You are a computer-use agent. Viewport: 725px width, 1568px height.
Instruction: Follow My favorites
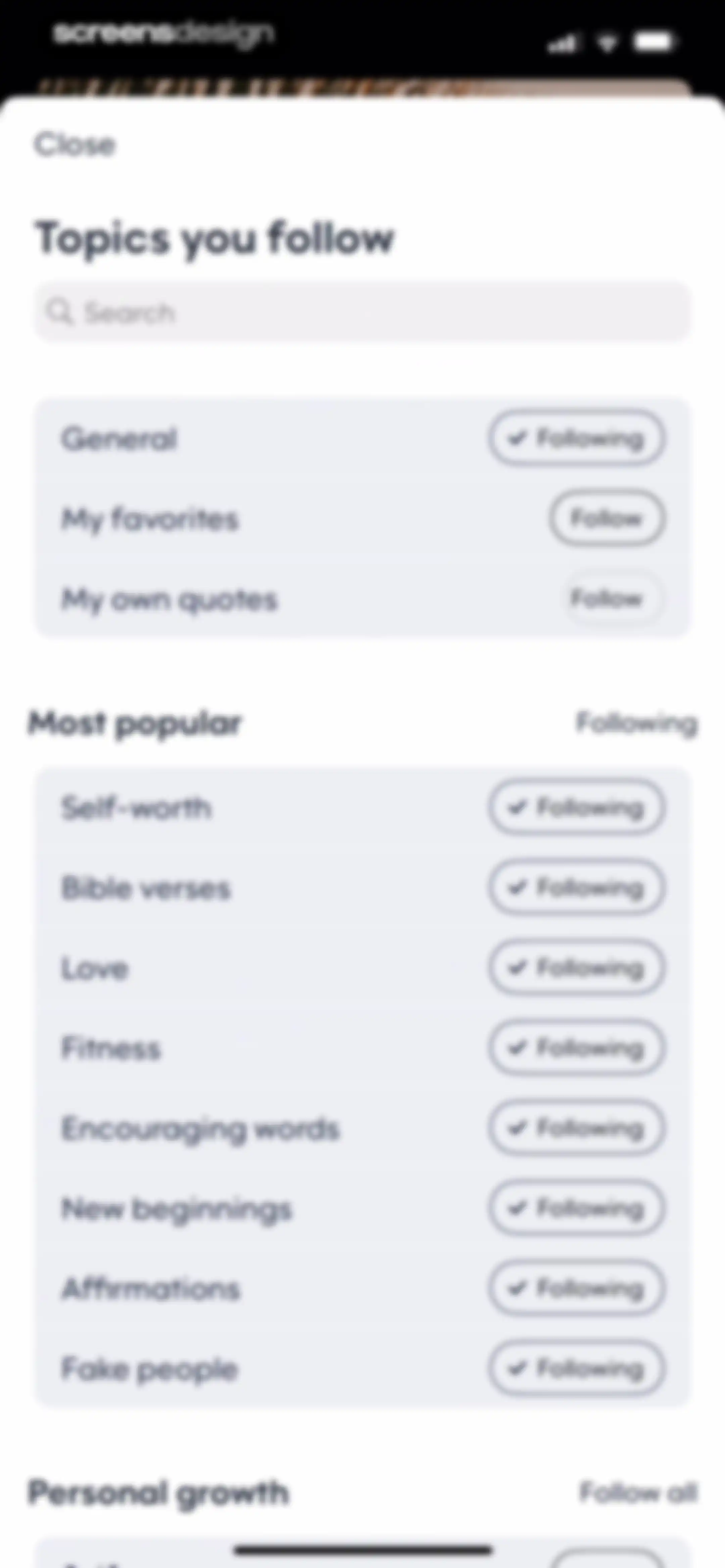point(606,519)
